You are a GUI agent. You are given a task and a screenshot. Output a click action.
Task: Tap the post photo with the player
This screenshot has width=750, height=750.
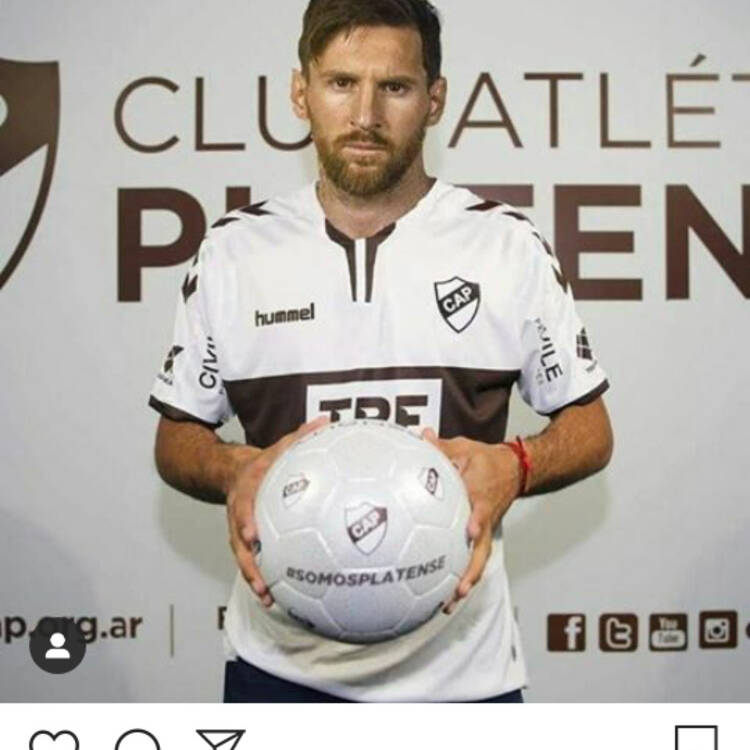tap(375, 350)
